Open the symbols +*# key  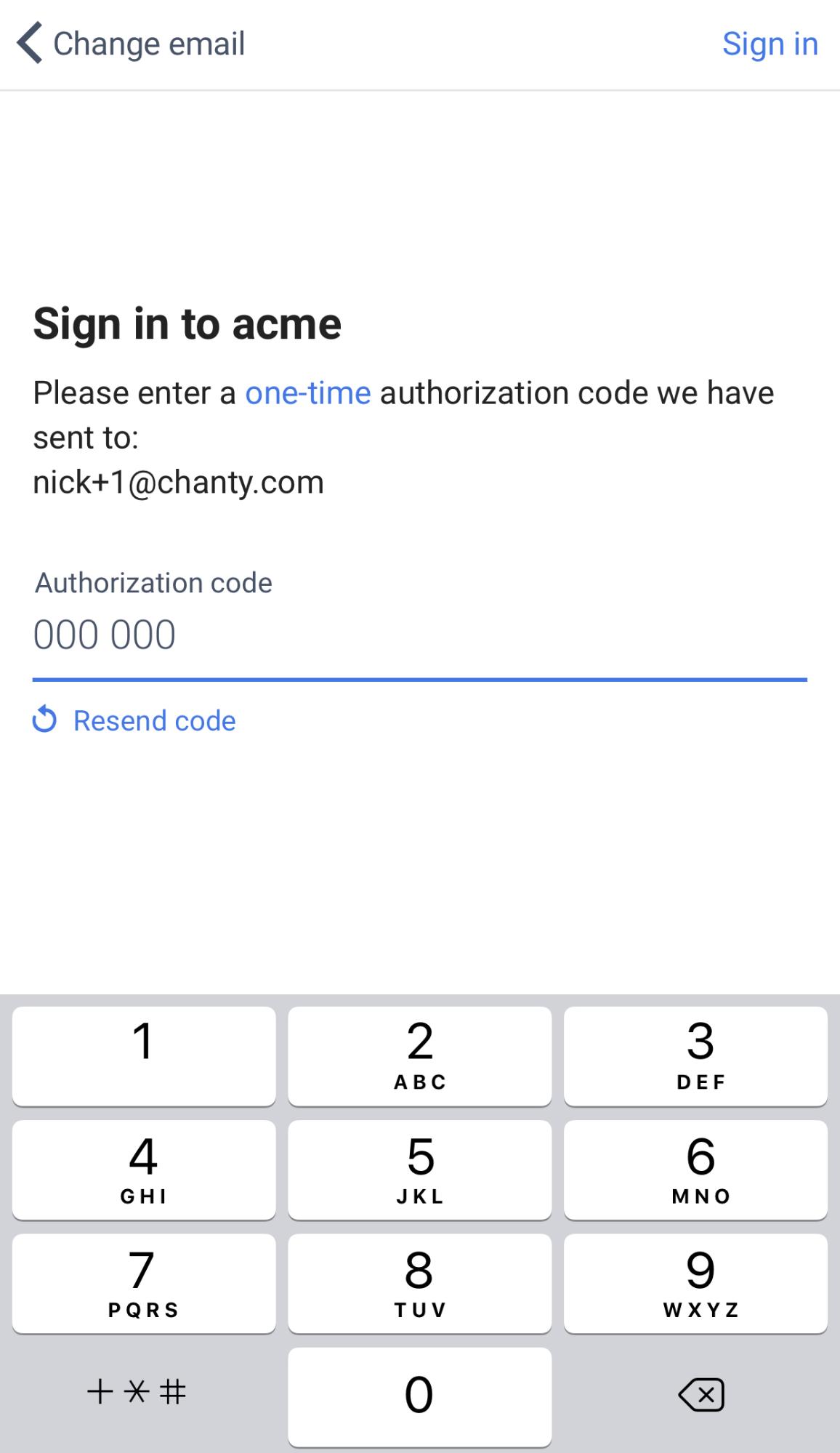pos(137,1392)
